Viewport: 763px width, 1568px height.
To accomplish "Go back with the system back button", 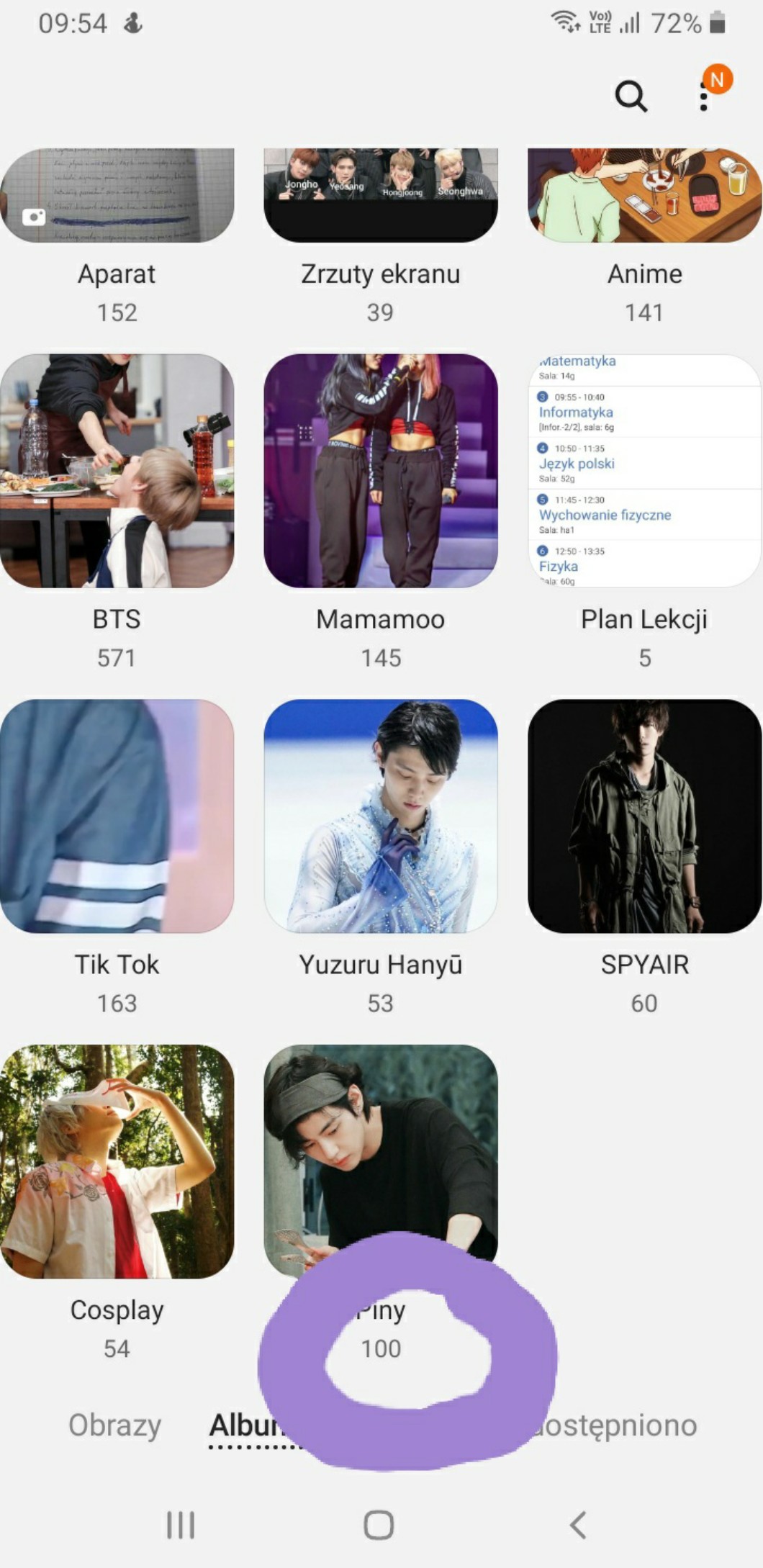I will 578,1525.
